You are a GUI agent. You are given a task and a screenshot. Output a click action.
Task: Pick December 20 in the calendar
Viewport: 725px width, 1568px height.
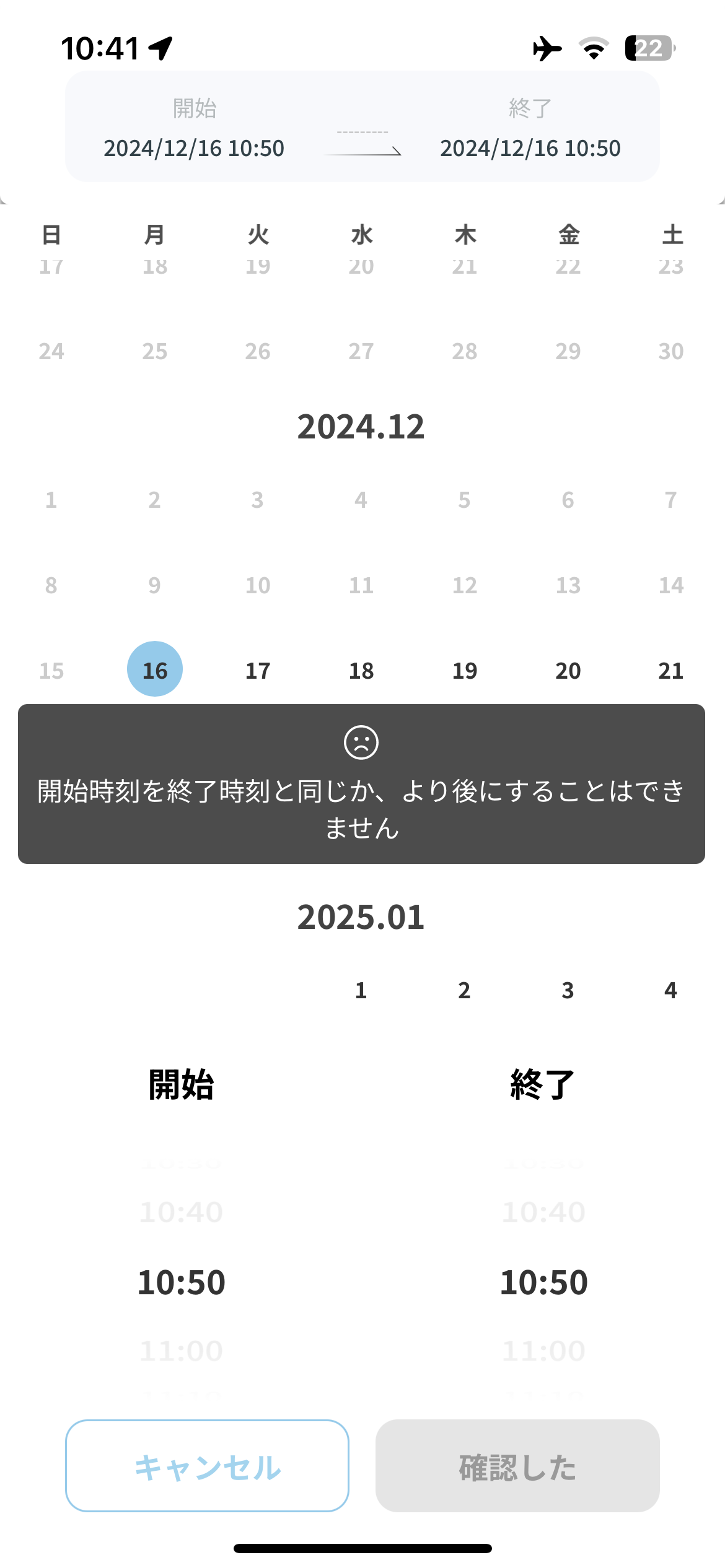pos(568,670)
